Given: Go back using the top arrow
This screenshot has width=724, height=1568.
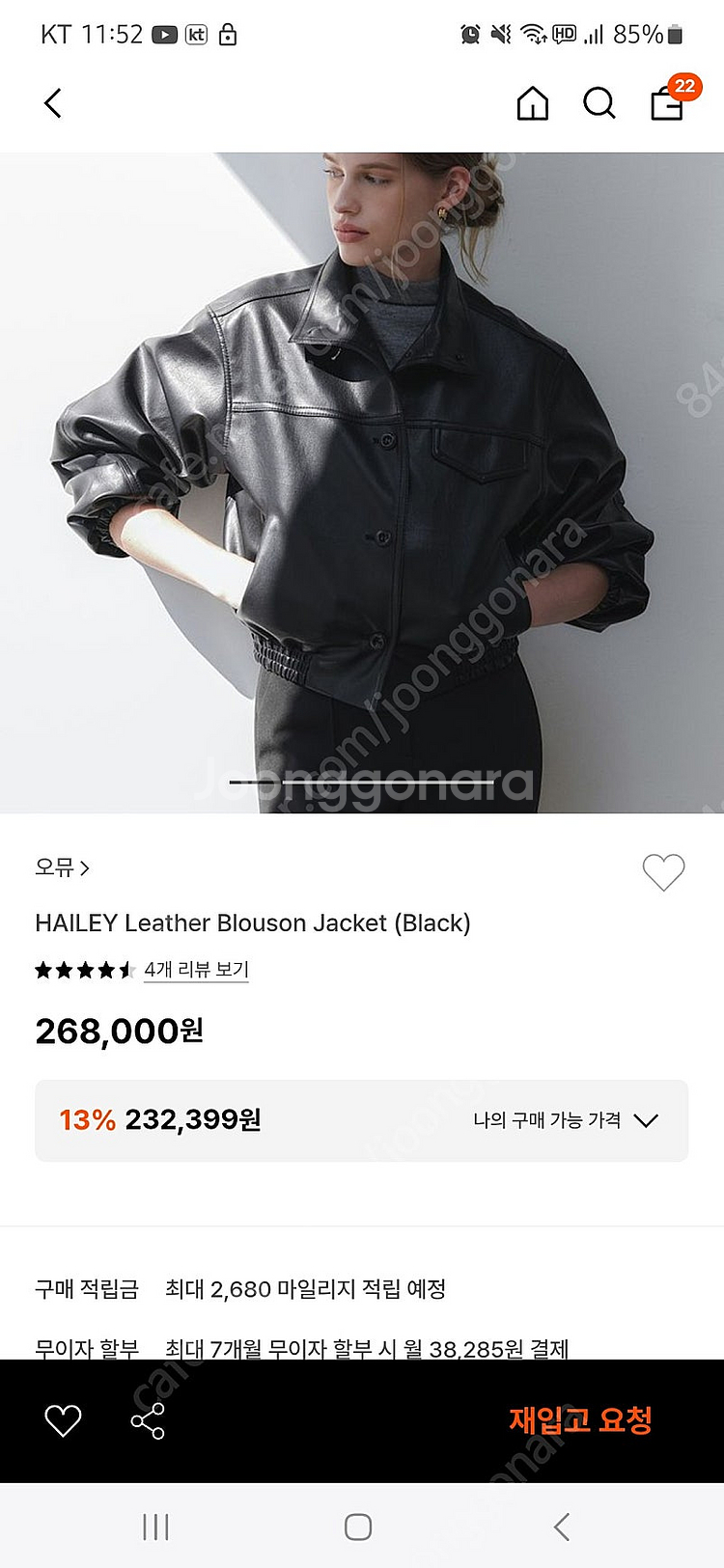Looking at the screenshot, I should [53, 103].
